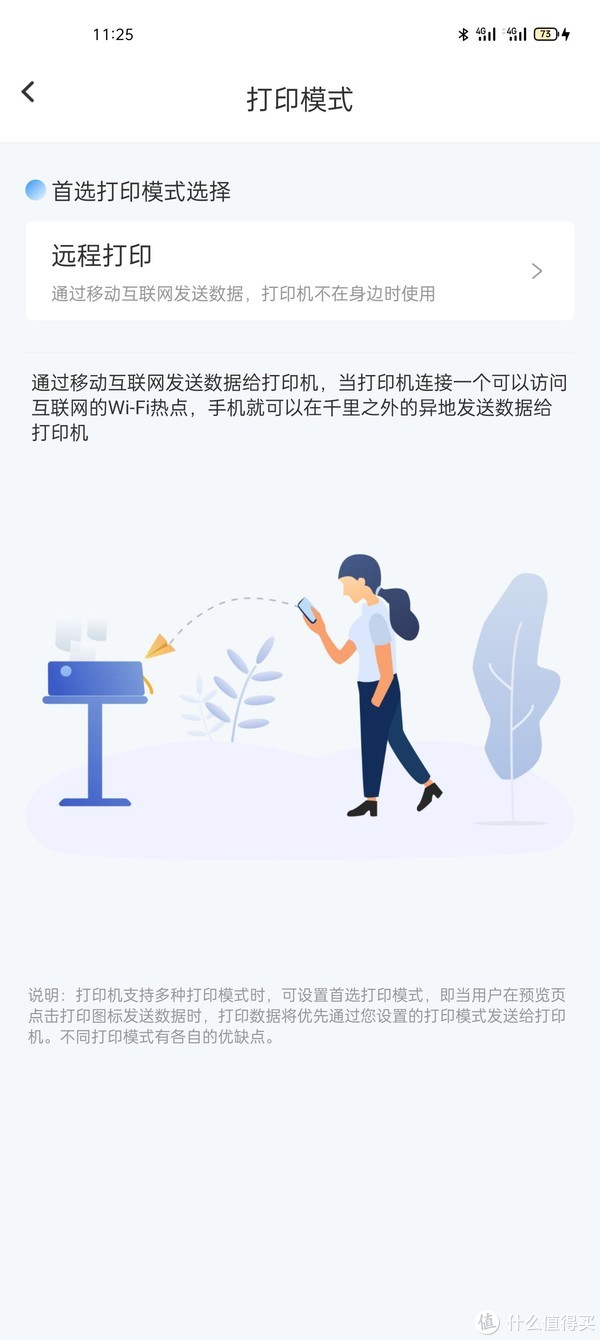This screenshot has width=600, height=1340.
Task: Open the 远程打印 print mode row
Action: tap(300, 271)
